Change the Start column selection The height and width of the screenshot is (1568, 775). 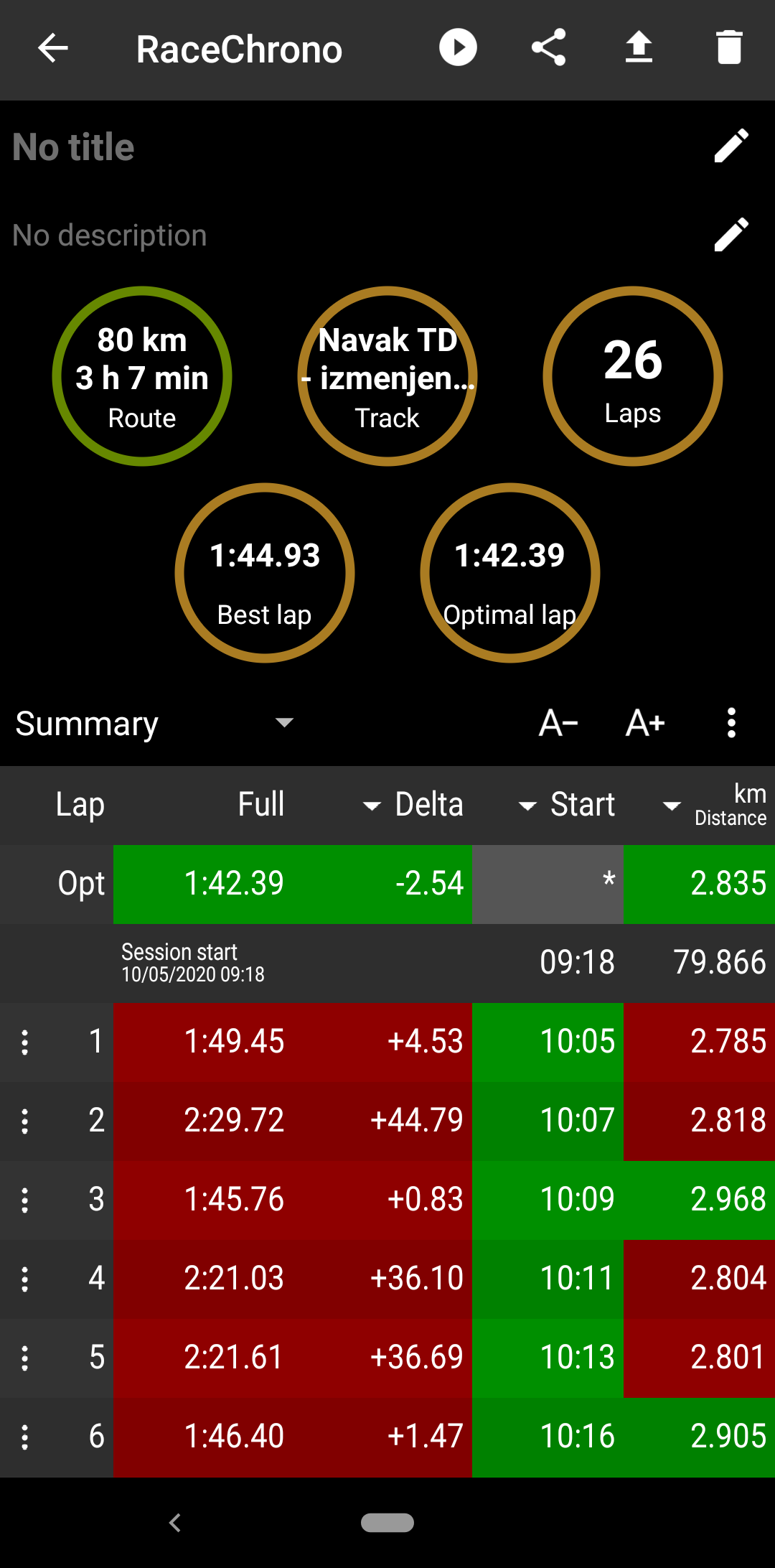click(x=567, y=805)
